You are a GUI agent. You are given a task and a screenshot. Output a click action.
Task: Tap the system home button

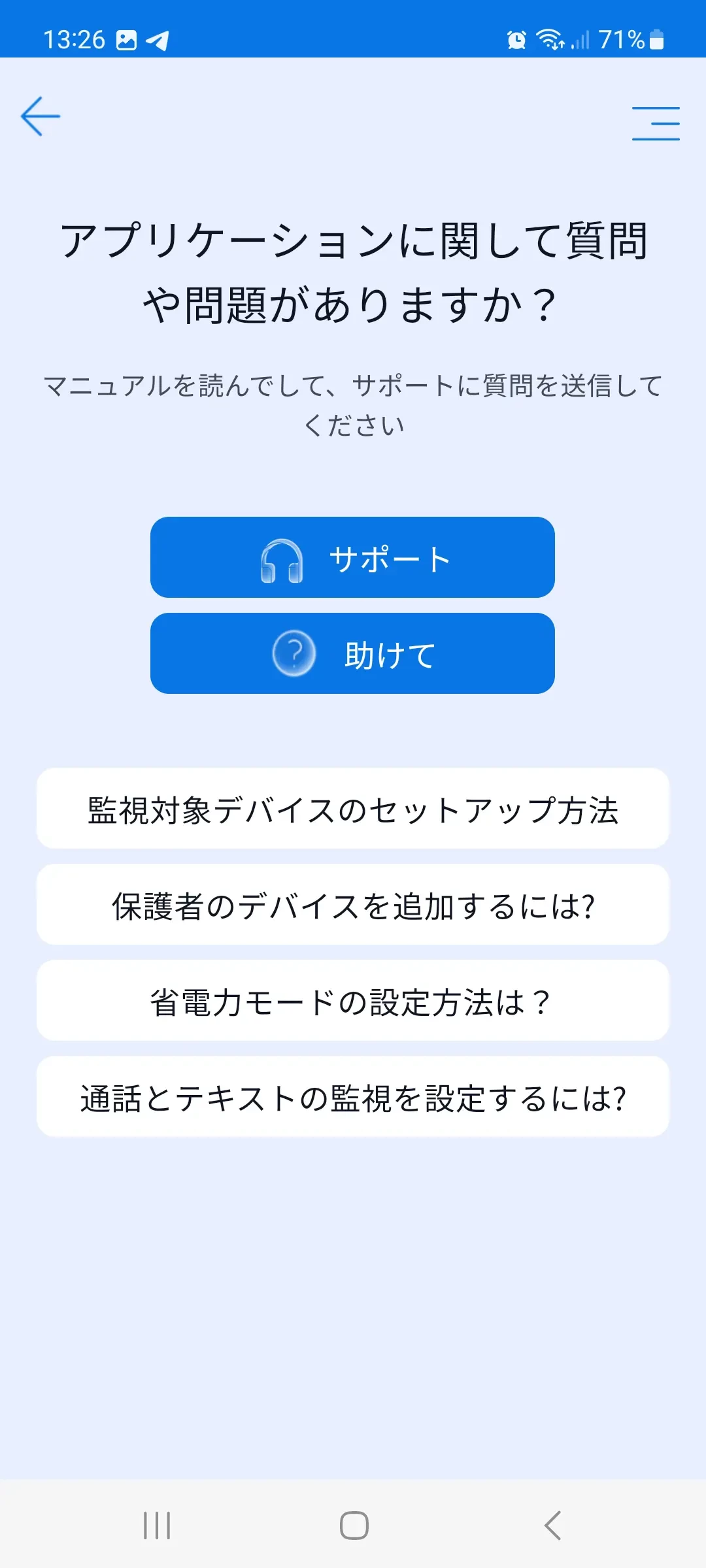(x=354, y=1526)
